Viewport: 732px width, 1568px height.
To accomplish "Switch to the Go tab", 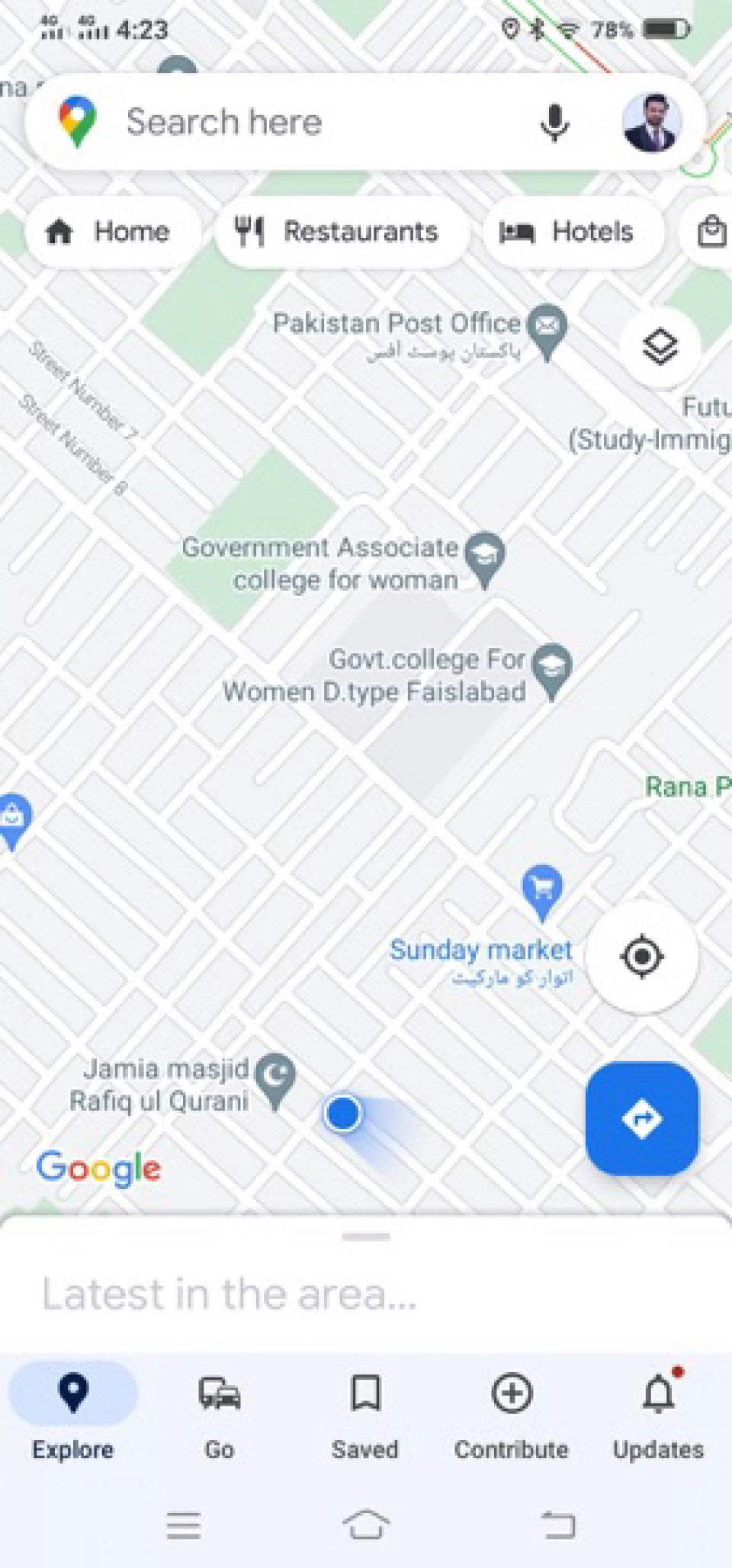I will click(x=219, y=1417).
